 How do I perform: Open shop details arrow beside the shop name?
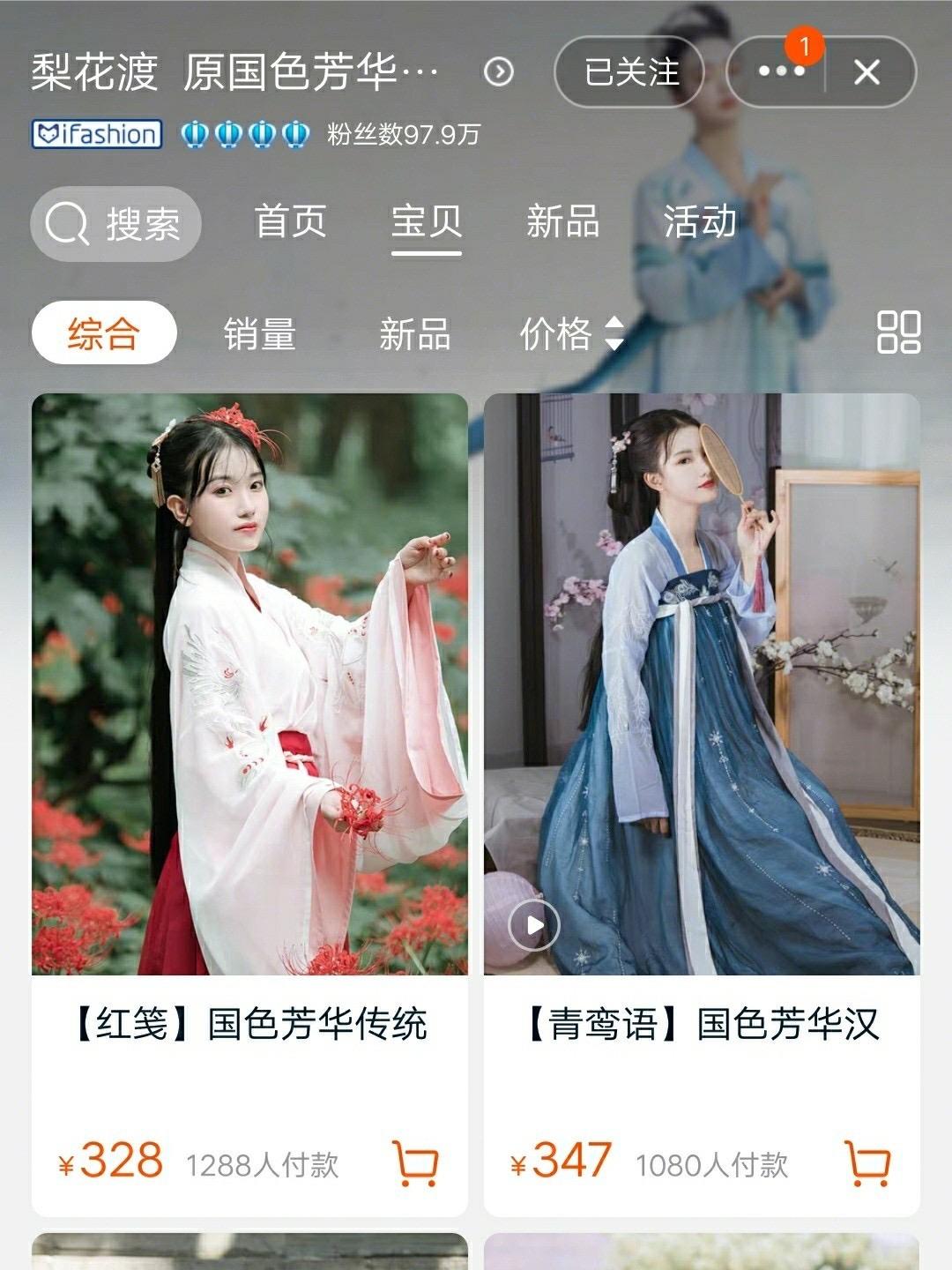[x=499, y=72]
